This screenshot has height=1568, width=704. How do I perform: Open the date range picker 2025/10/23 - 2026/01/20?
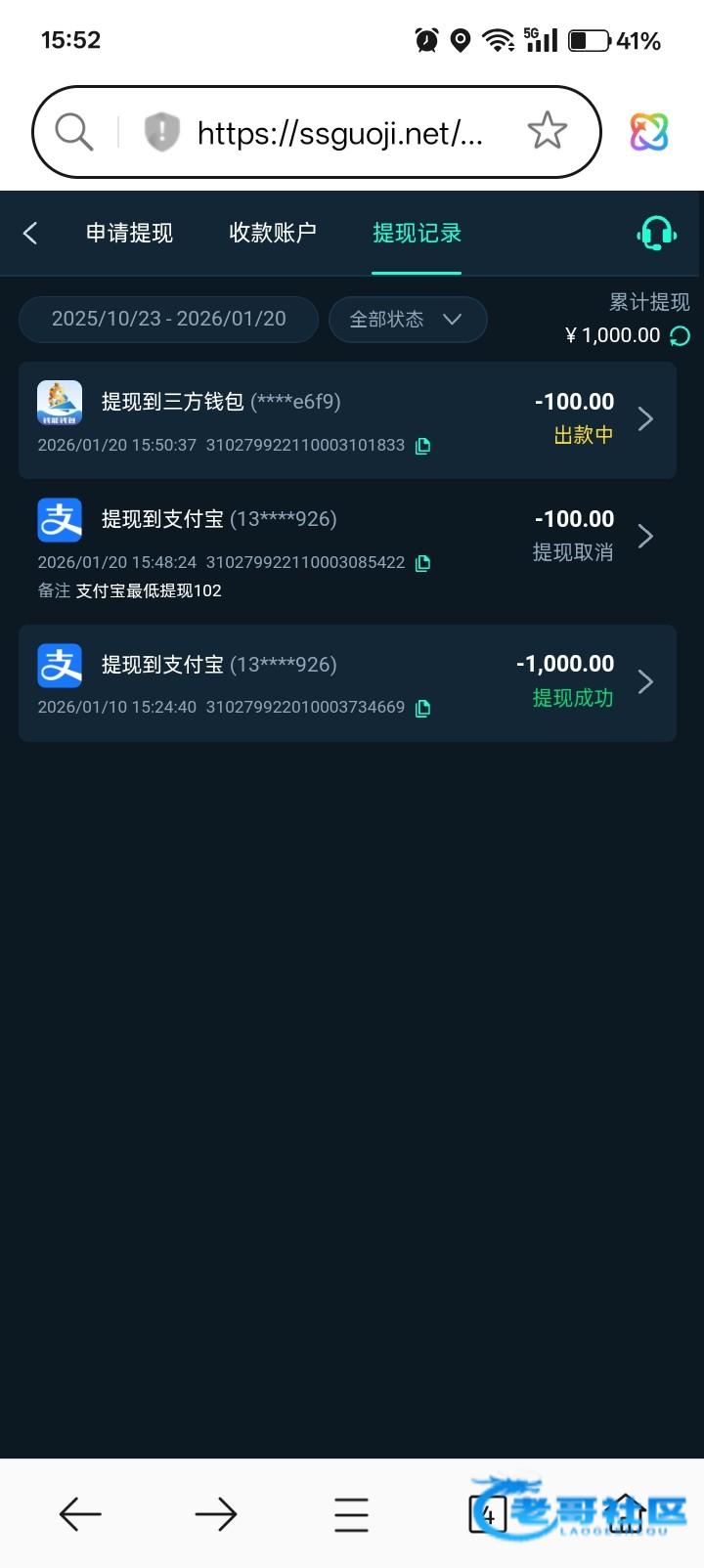click(x=168, y=319)
